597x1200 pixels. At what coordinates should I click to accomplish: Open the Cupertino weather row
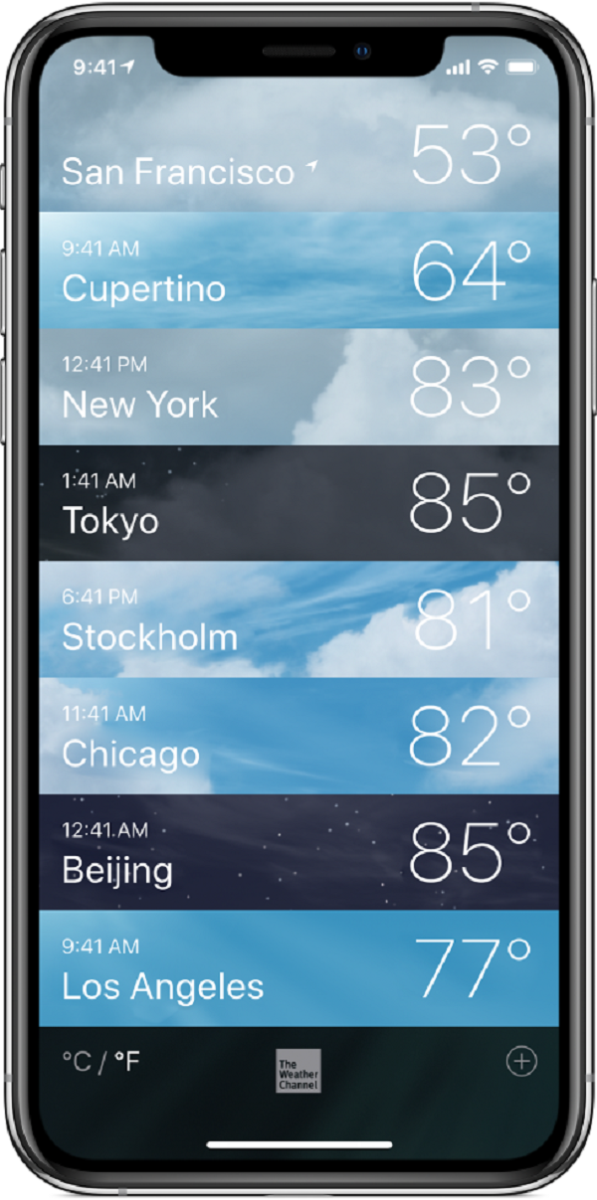click(x=298, y=270)
